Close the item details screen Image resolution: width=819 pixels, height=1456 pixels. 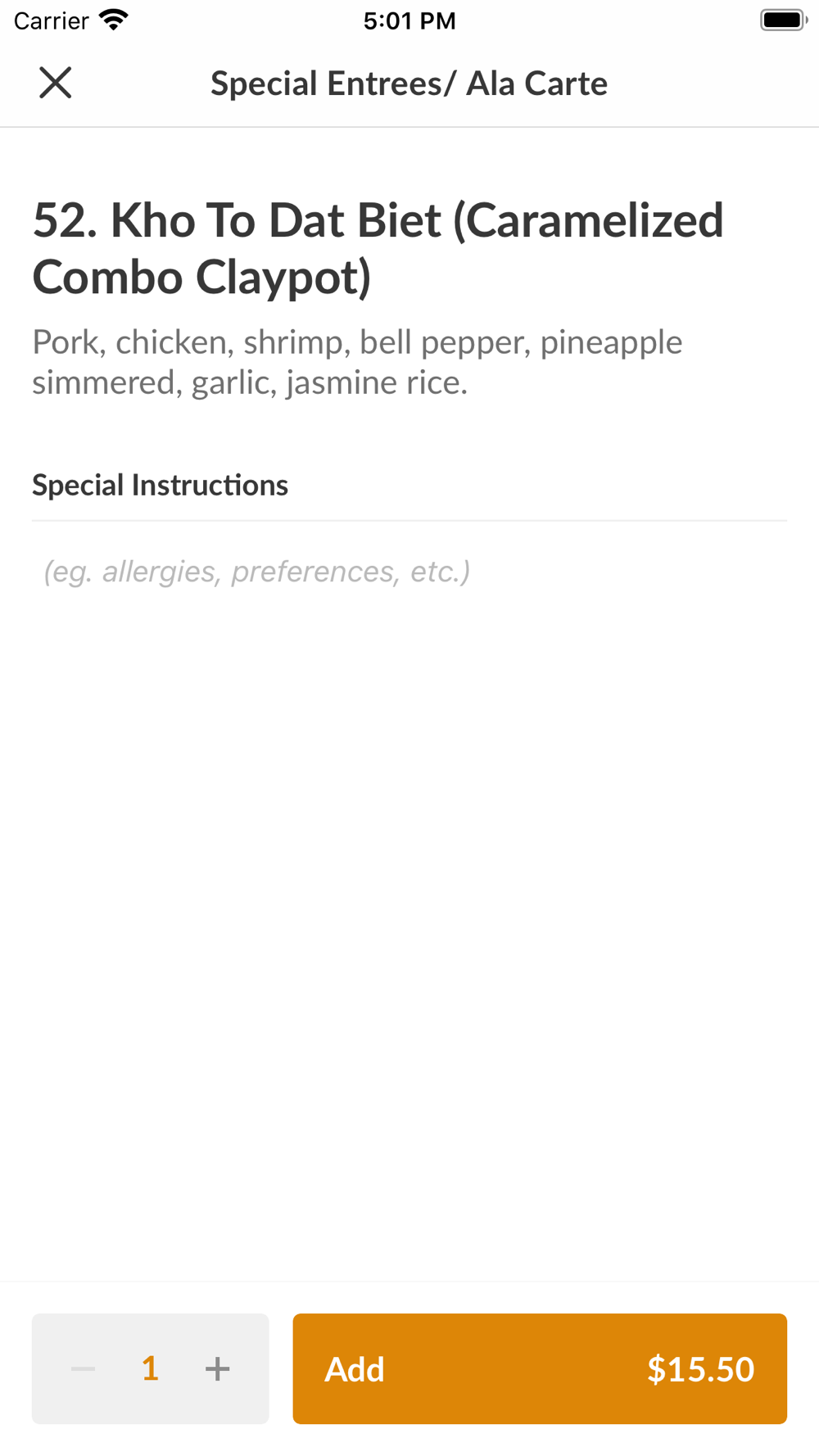pyautogui.click(x=56, y=83)
